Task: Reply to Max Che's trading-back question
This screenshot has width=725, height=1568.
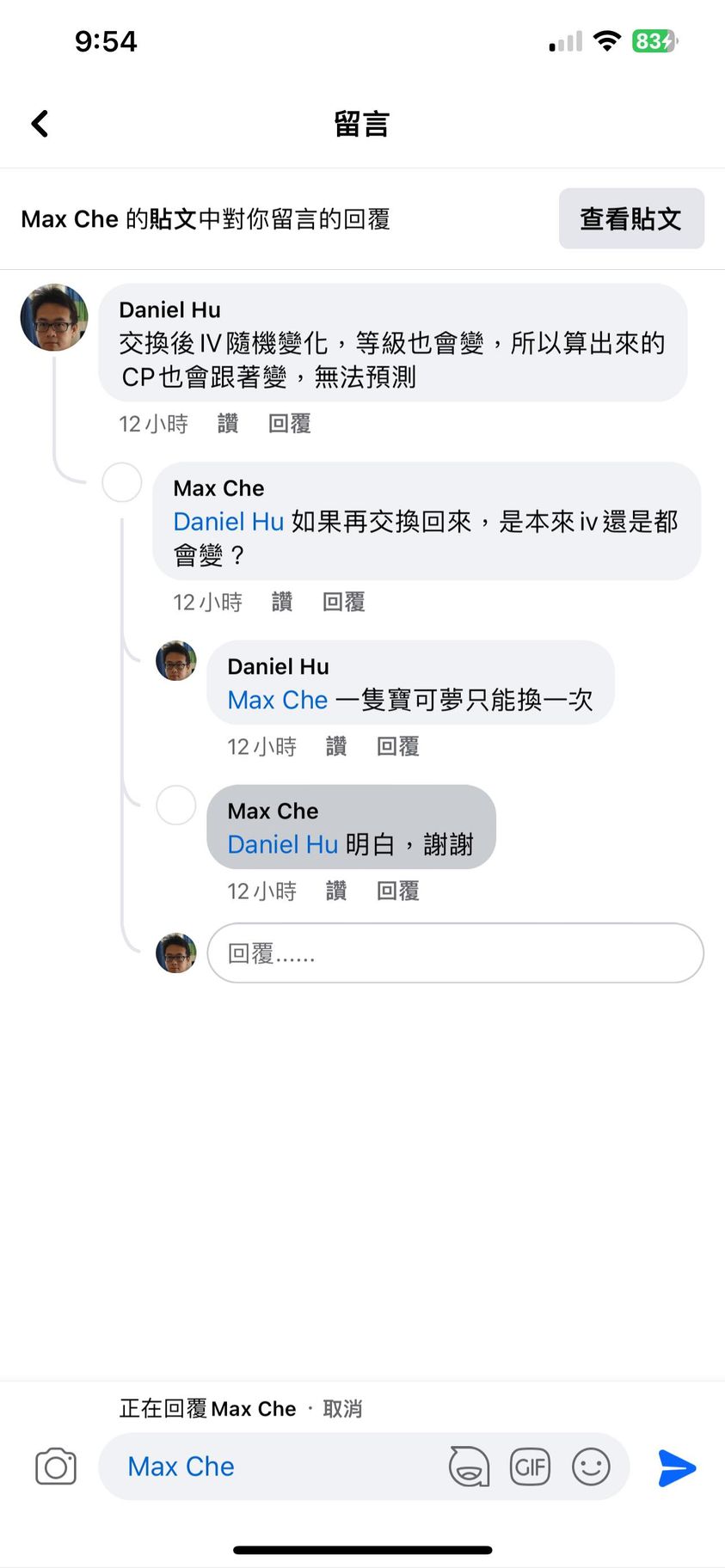Action: point(343,603)
